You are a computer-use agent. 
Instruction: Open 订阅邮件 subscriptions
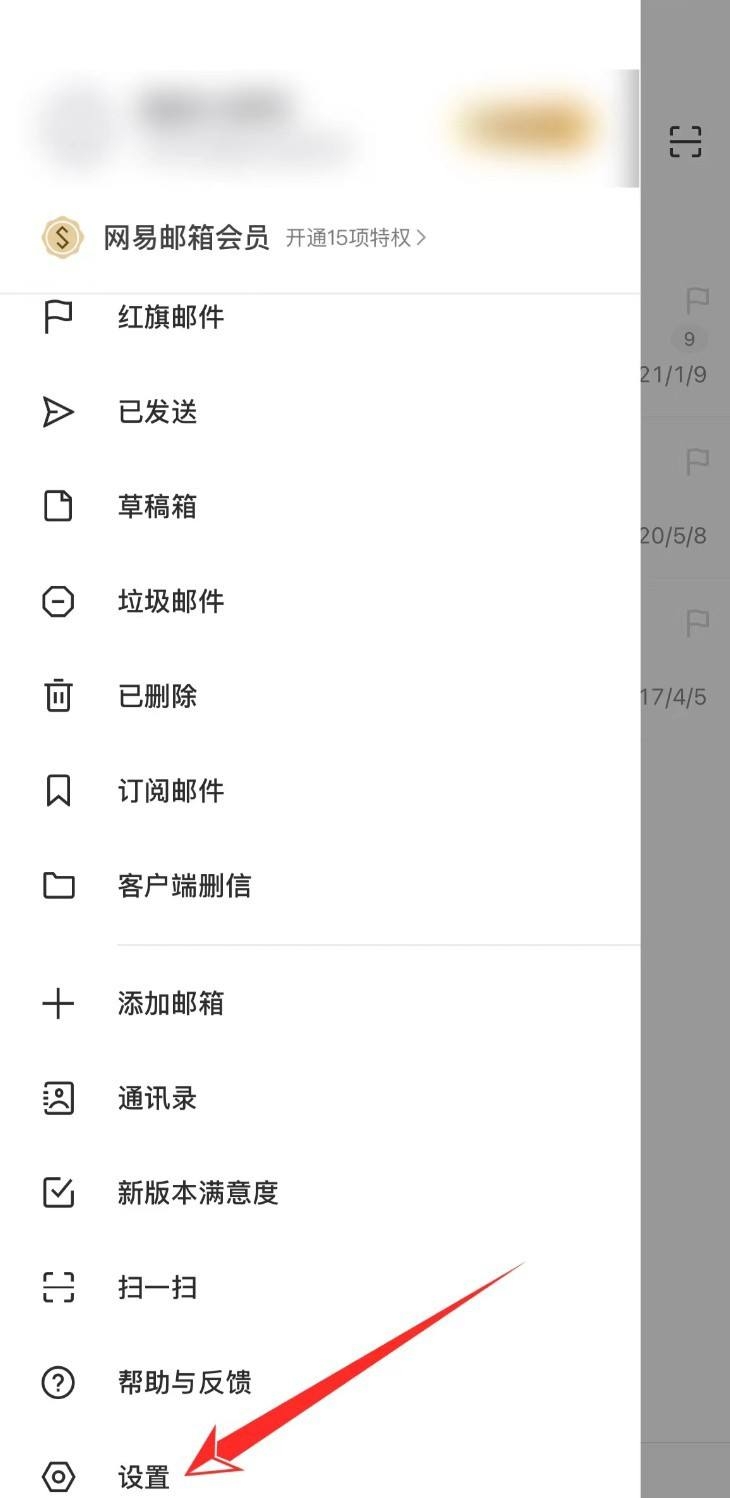click(170, 791)
